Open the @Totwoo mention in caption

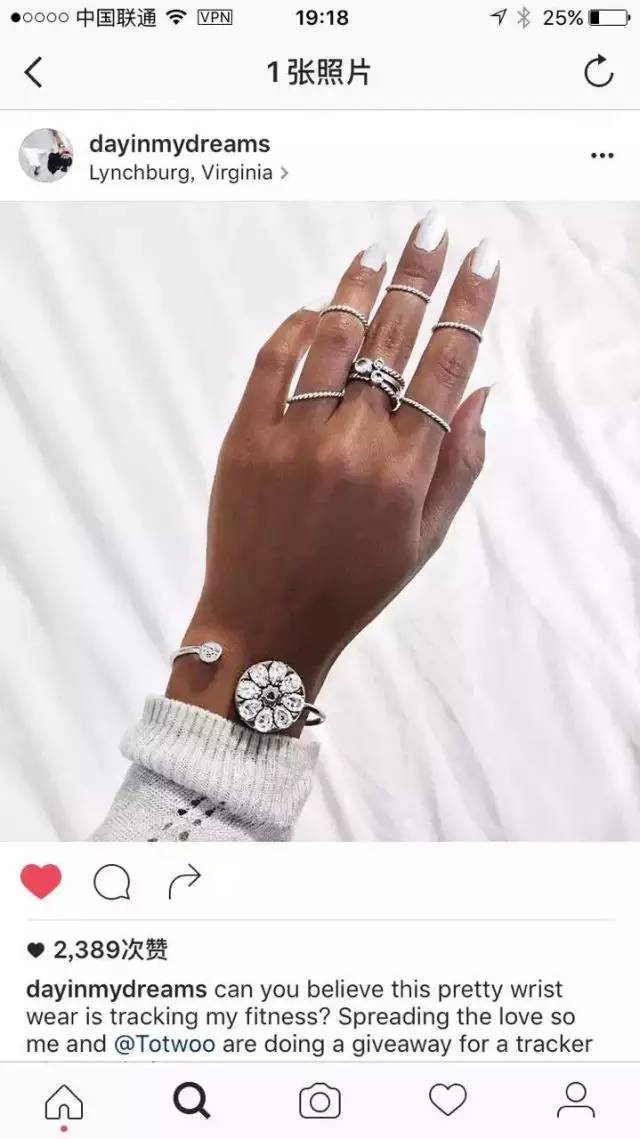(x=164, y=1045)
